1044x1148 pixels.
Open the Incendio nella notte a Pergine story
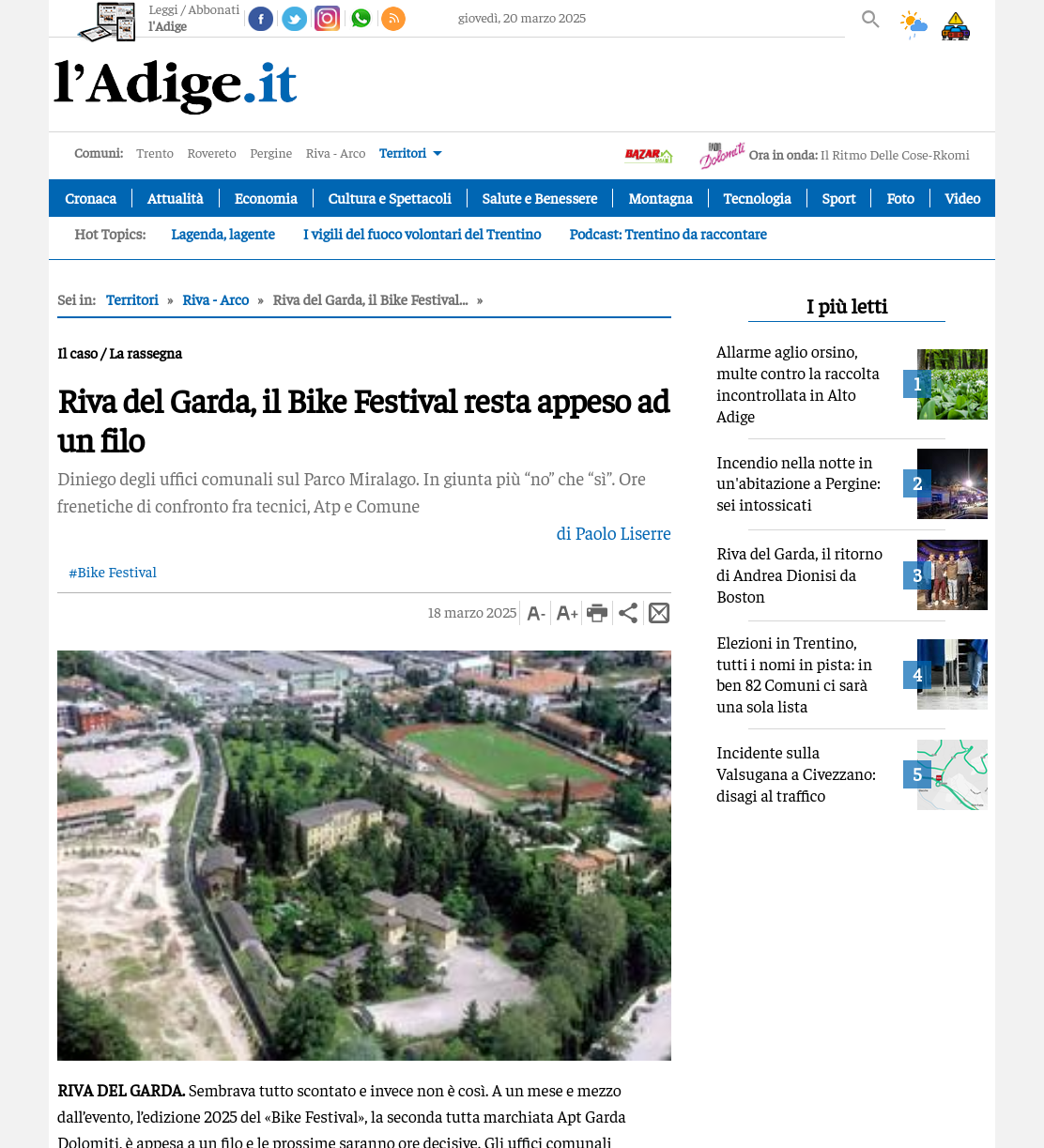[x=799, y=483]
